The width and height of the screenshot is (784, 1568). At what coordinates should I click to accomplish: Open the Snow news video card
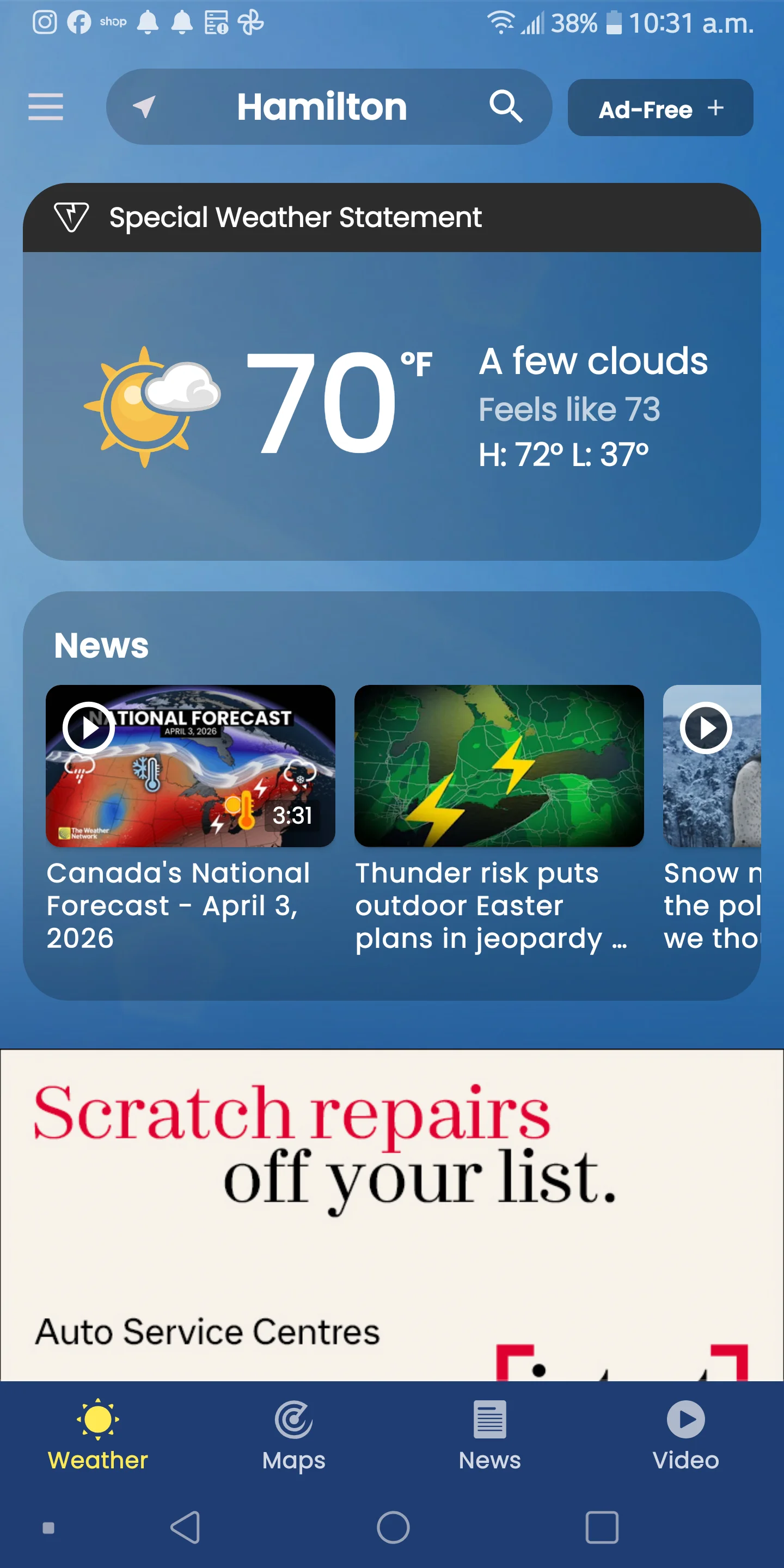click(711, 765)
